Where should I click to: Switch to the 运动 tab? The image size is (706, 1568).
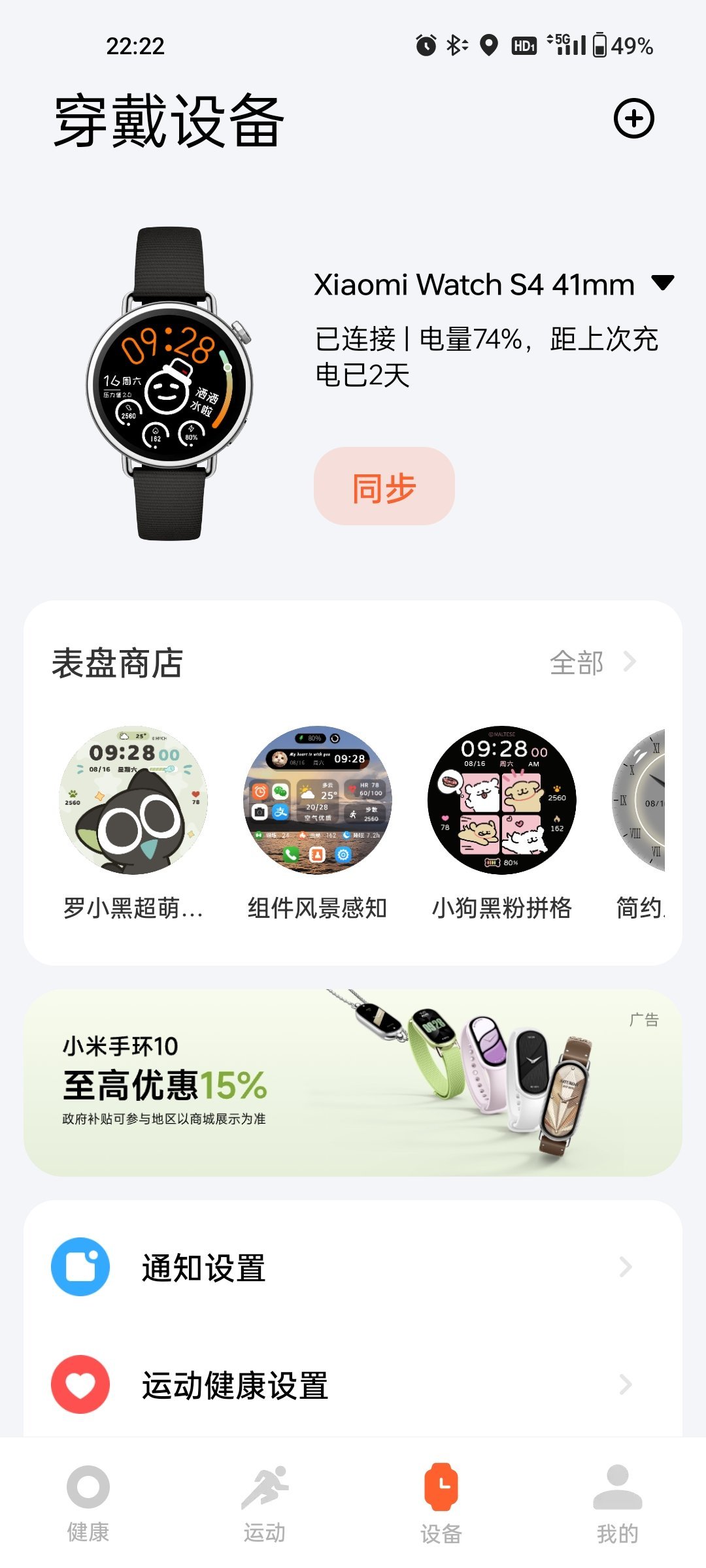pos(265,1503)
